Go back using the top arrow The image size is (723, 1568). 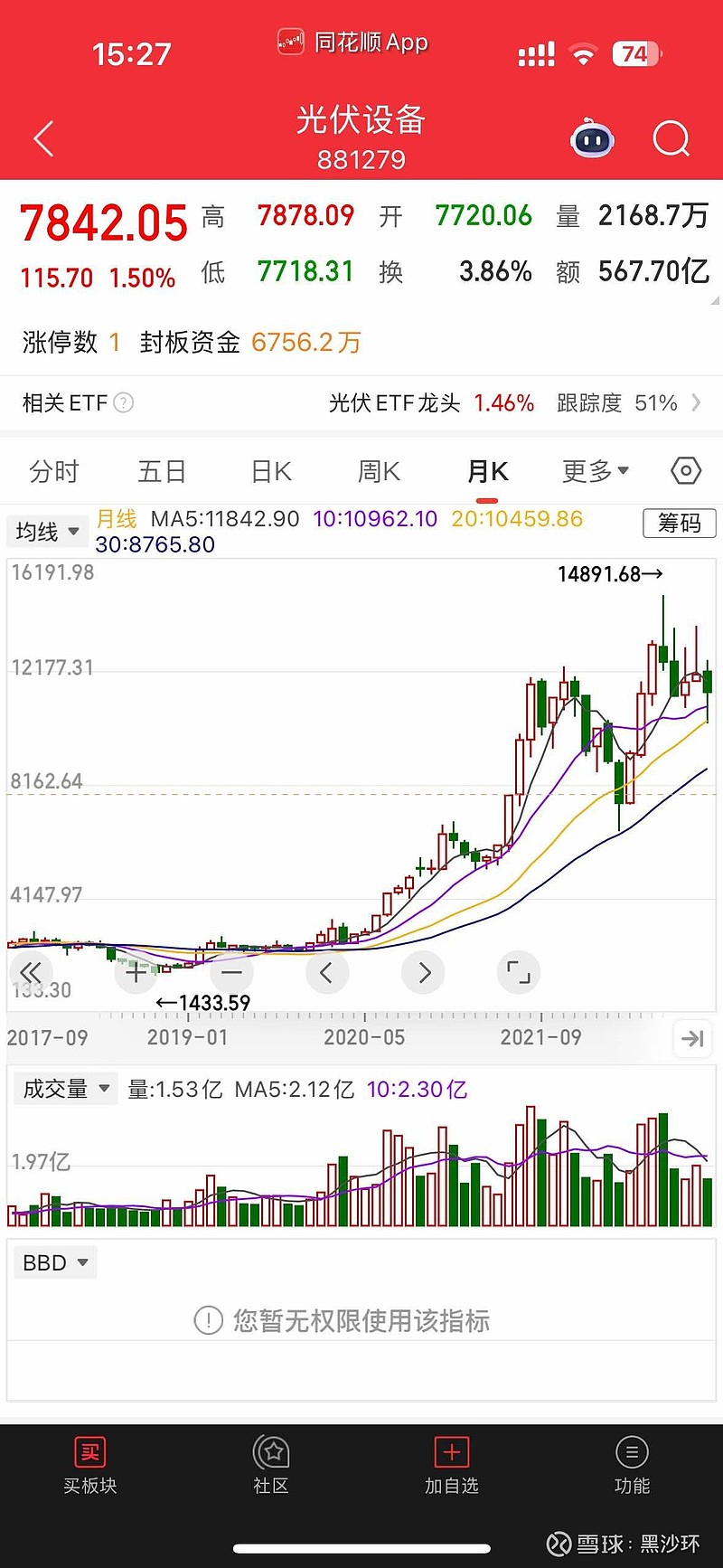(x=43, y=138)
